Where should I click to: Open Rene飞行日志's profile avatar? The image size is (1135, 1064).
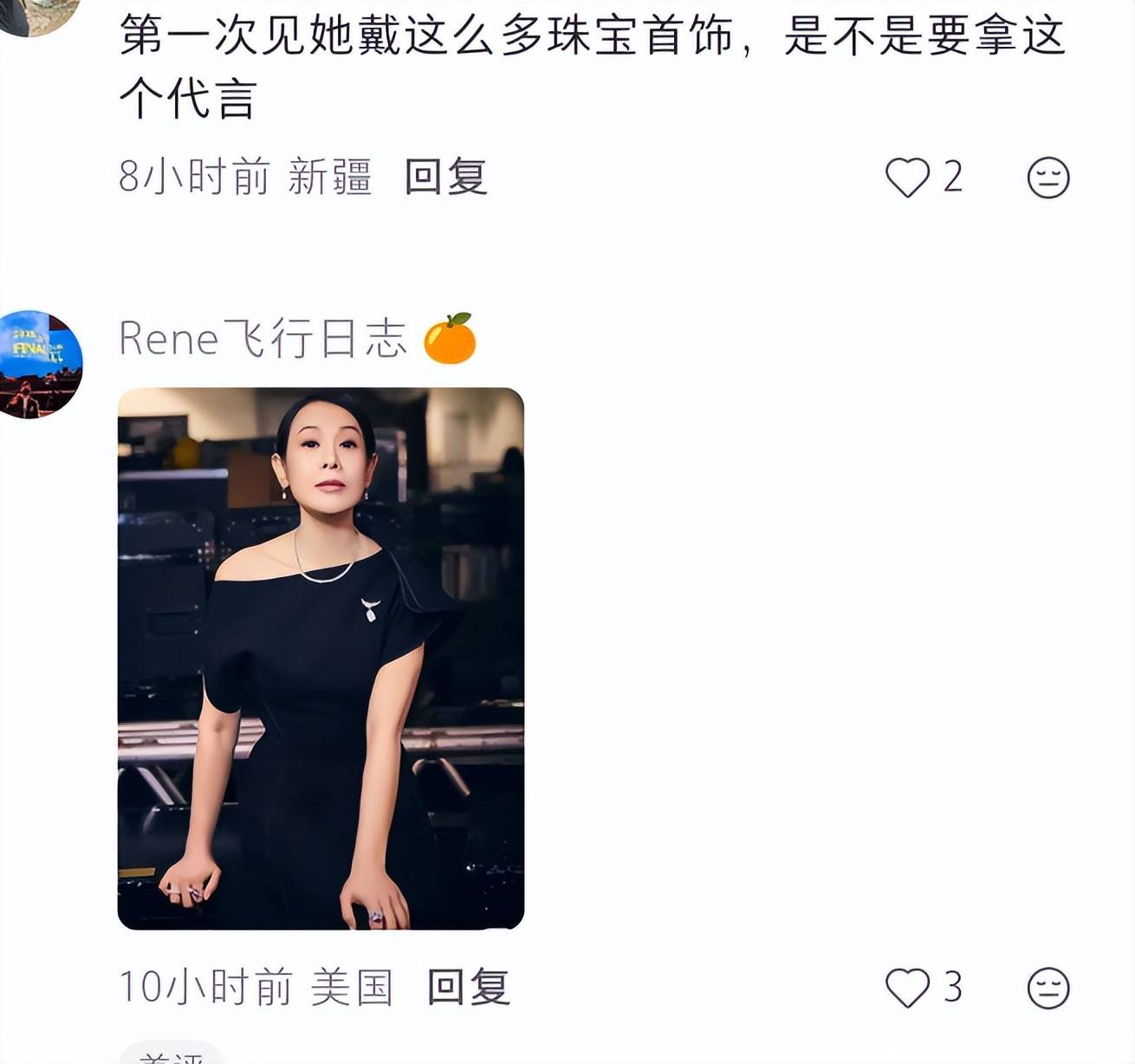coord(41,364)
